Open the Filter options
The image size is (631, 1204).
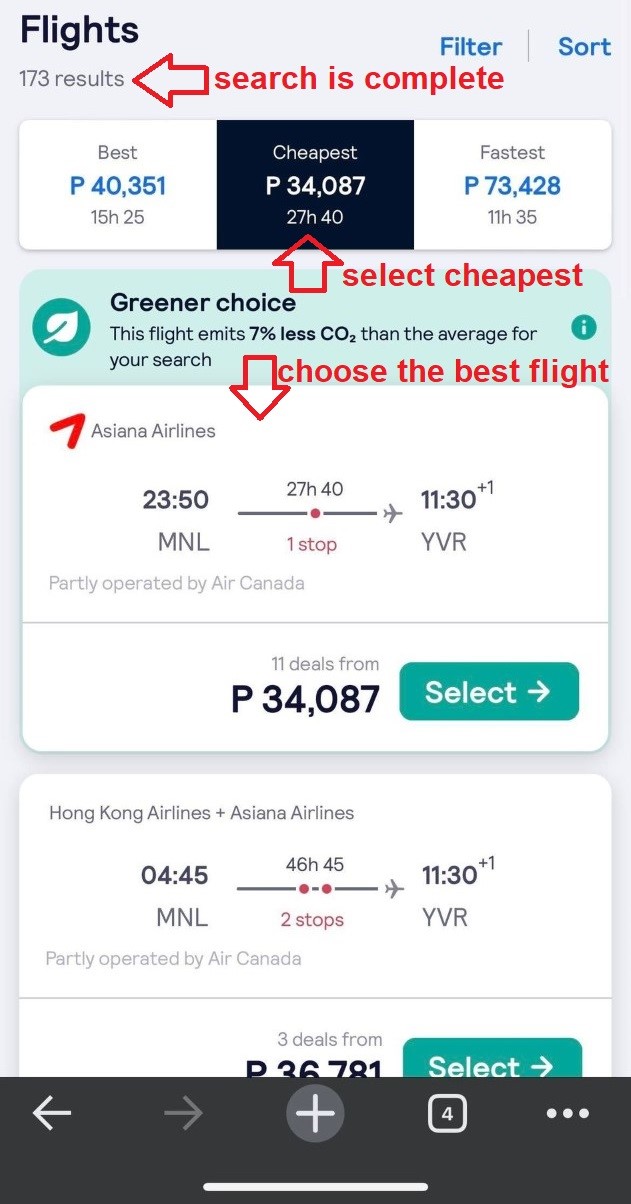[x=471, y=47]
